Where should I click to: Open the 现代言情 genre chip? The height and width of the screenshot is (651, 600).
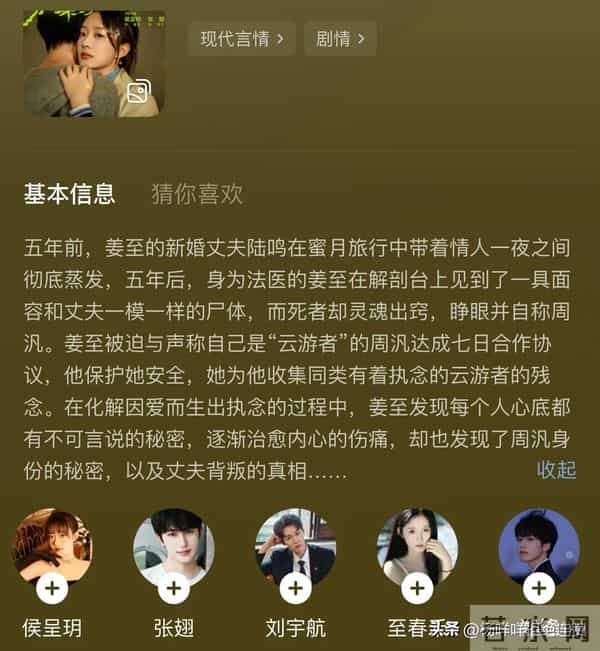tap(241, 39)
